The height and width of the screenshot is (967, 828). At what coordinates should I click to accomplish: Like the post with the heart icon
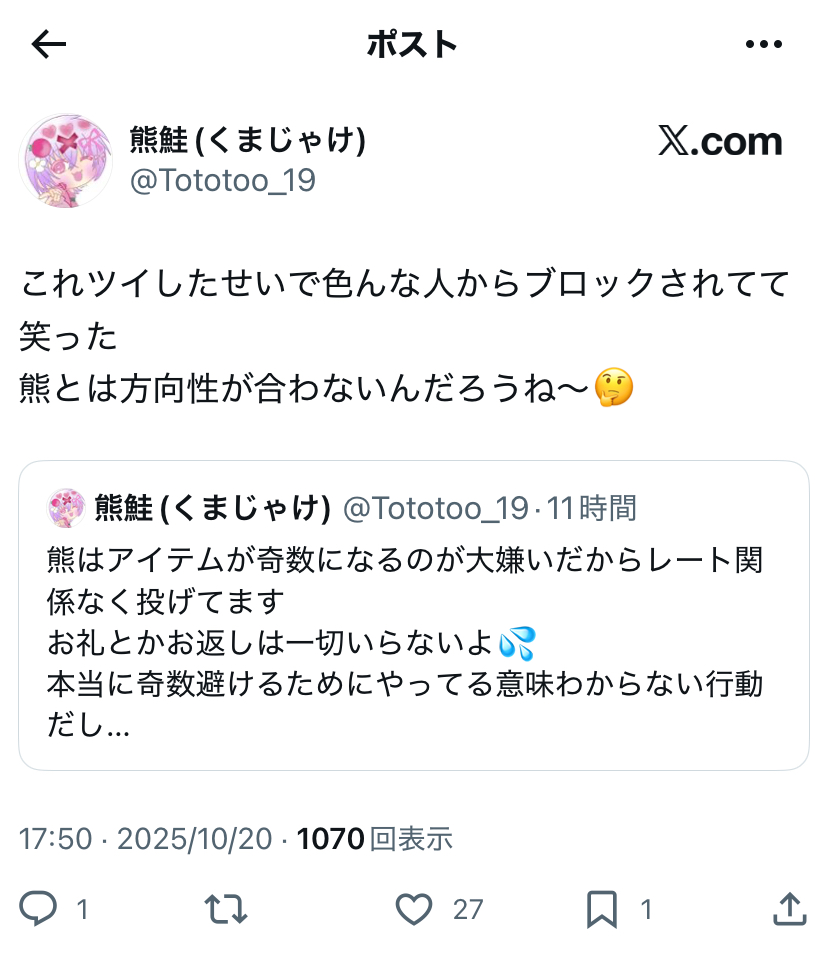[x=413, y=908]
